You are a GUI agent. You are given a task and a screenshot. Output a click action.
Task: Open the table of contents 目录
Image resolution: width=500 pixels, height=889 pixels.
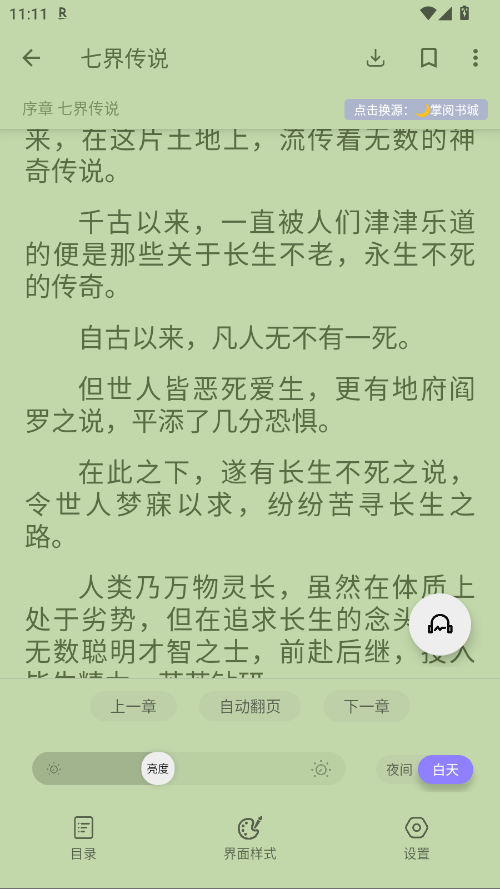(x=83, y=838)
